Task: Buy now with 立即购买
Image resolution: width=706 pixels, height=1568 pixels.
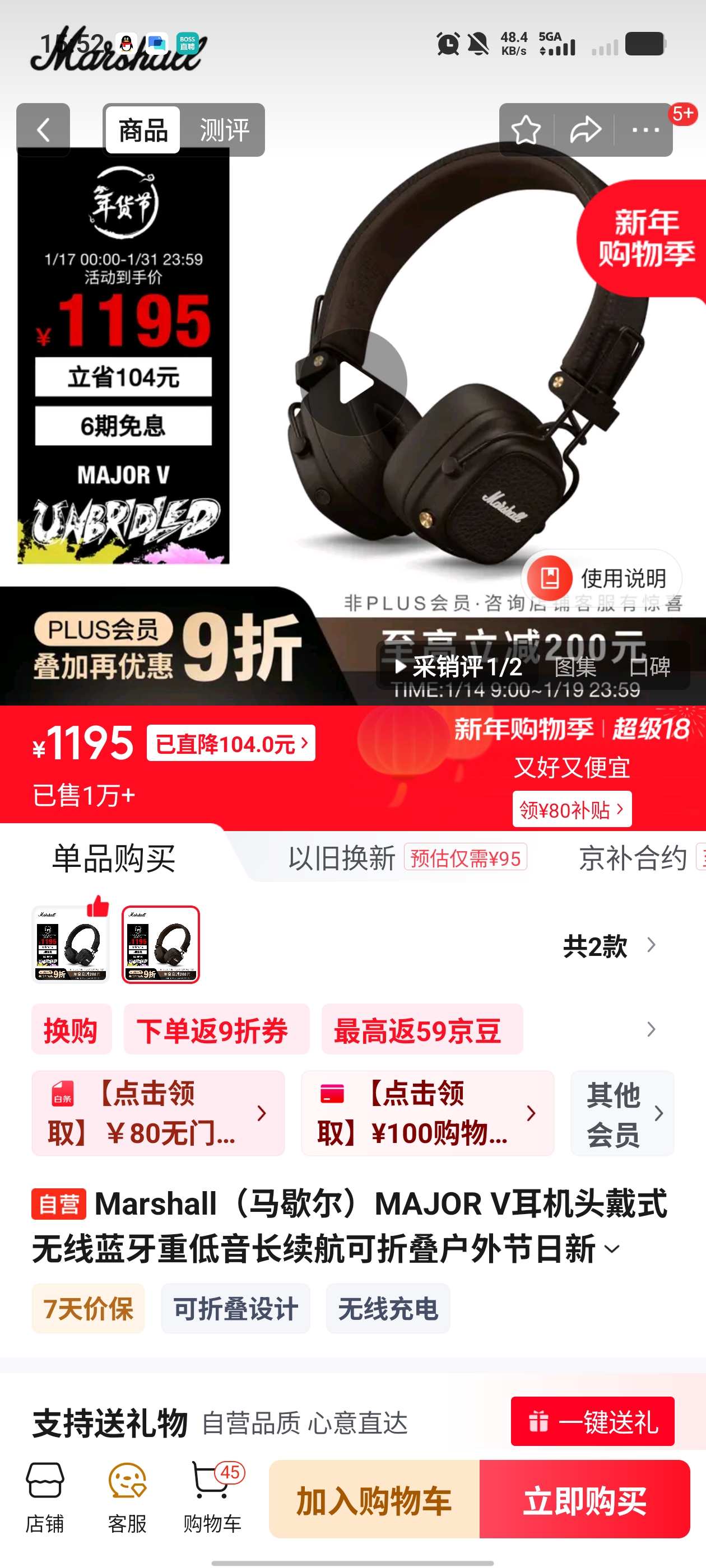Action: coord(584,1499)
